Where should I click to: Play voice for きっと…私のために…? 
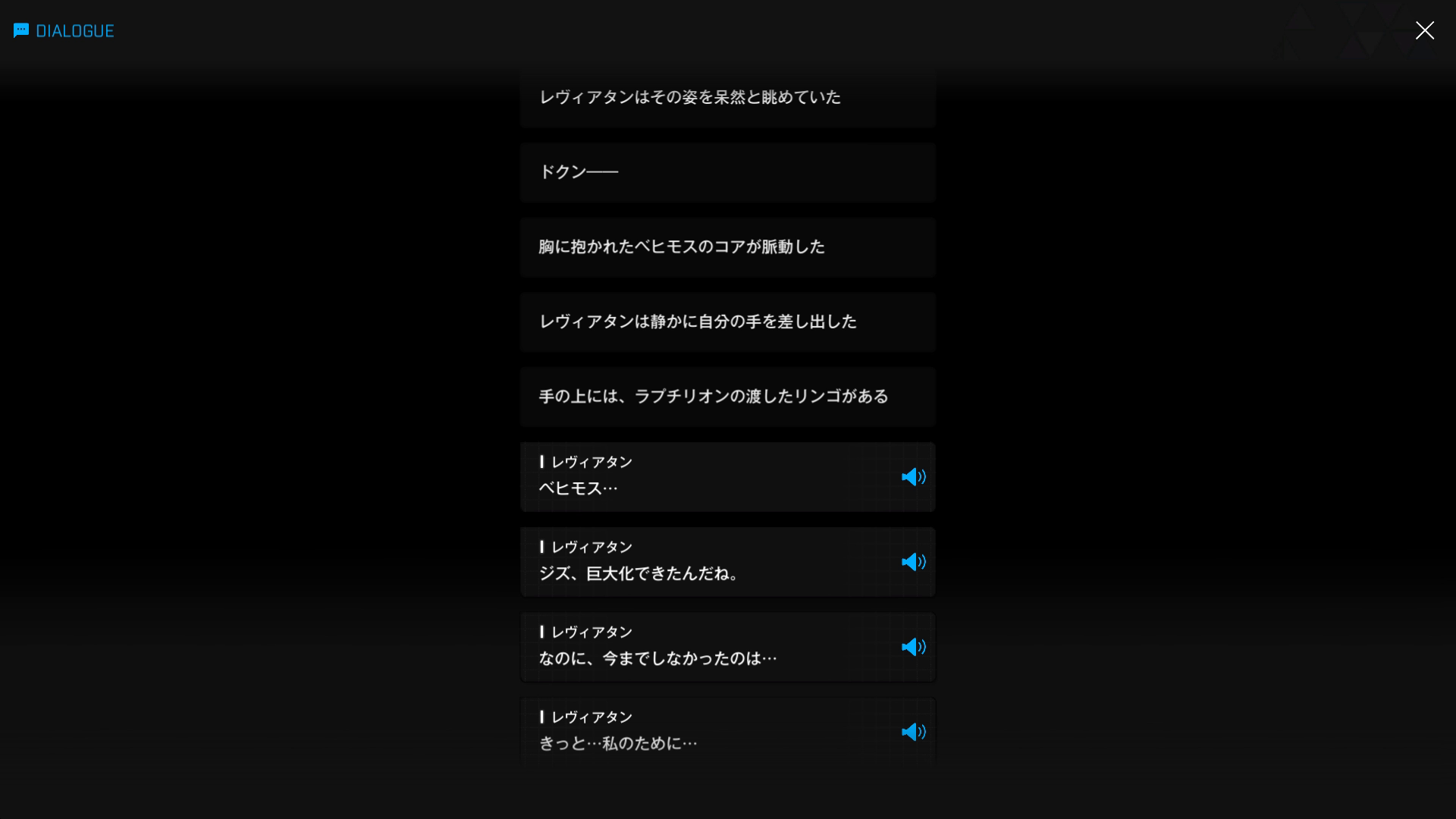coord(913,732)
